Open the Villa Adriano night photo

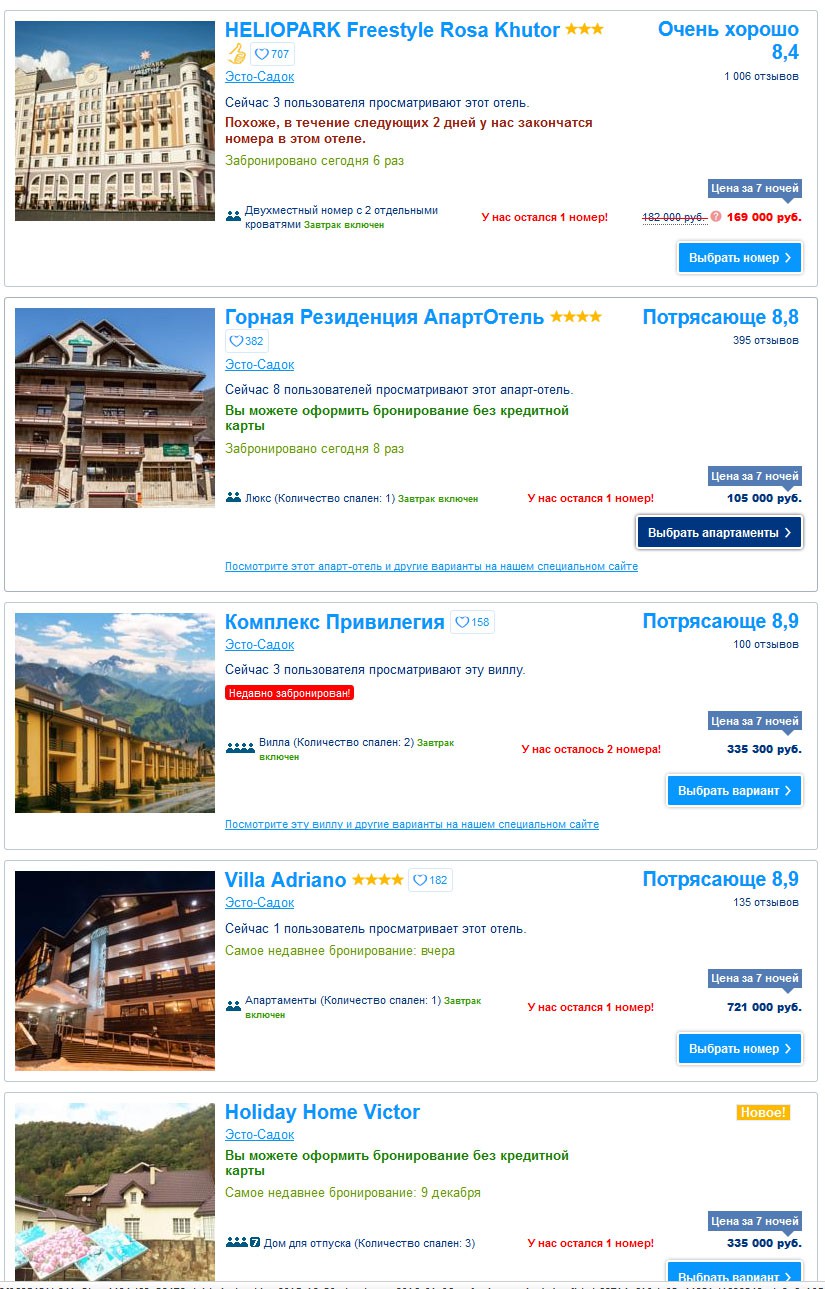click(115, 970)
